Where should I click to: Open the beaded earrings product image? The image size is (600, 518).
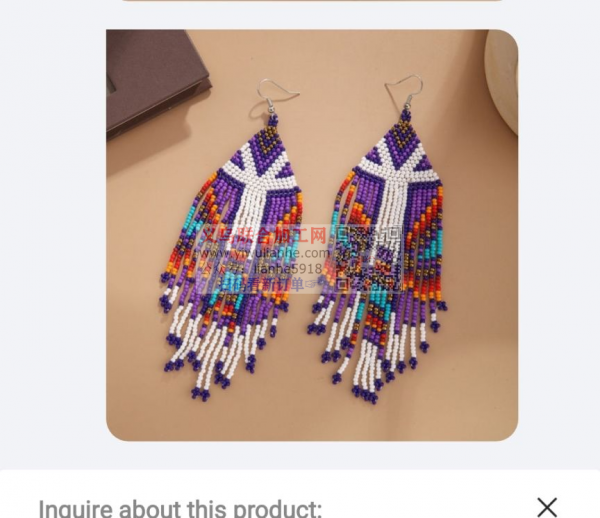pos(312,235)
